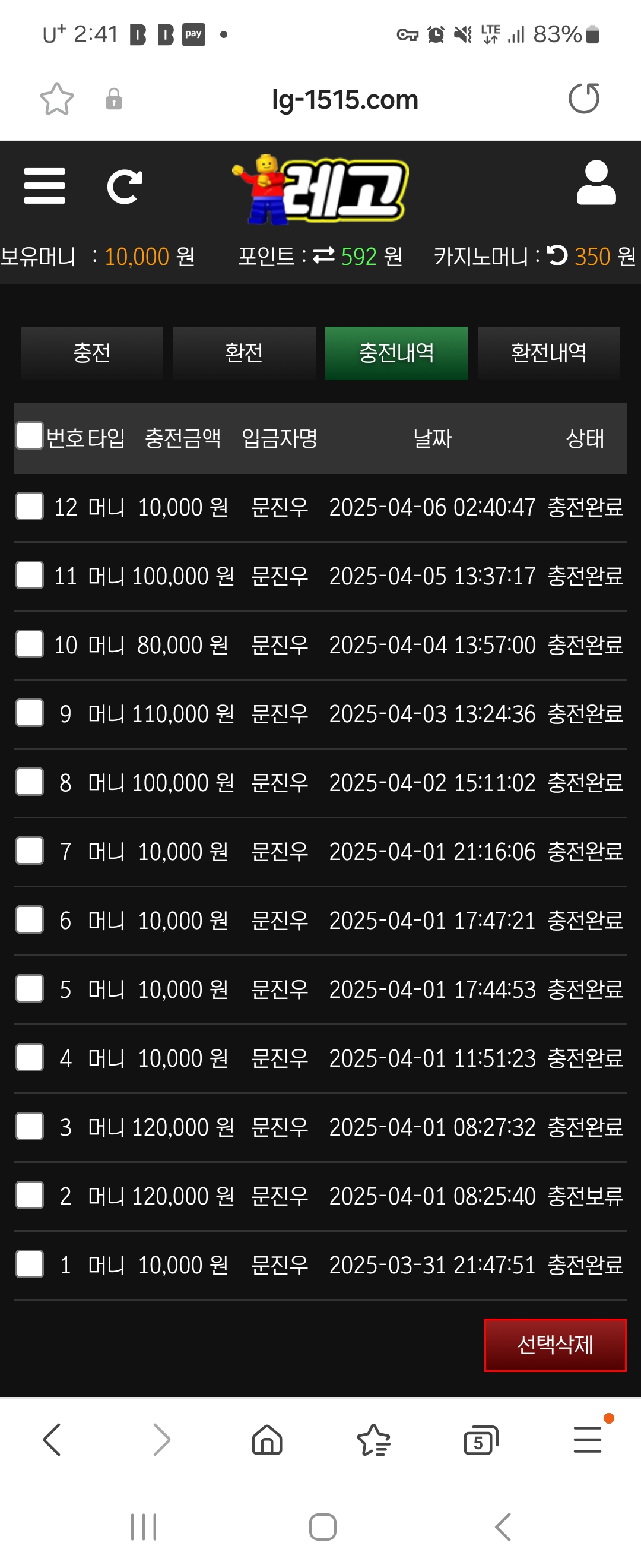This screenshot has height=1568, width=641.
Task: Open the hamburger side menu
Action: click(45, 186)
